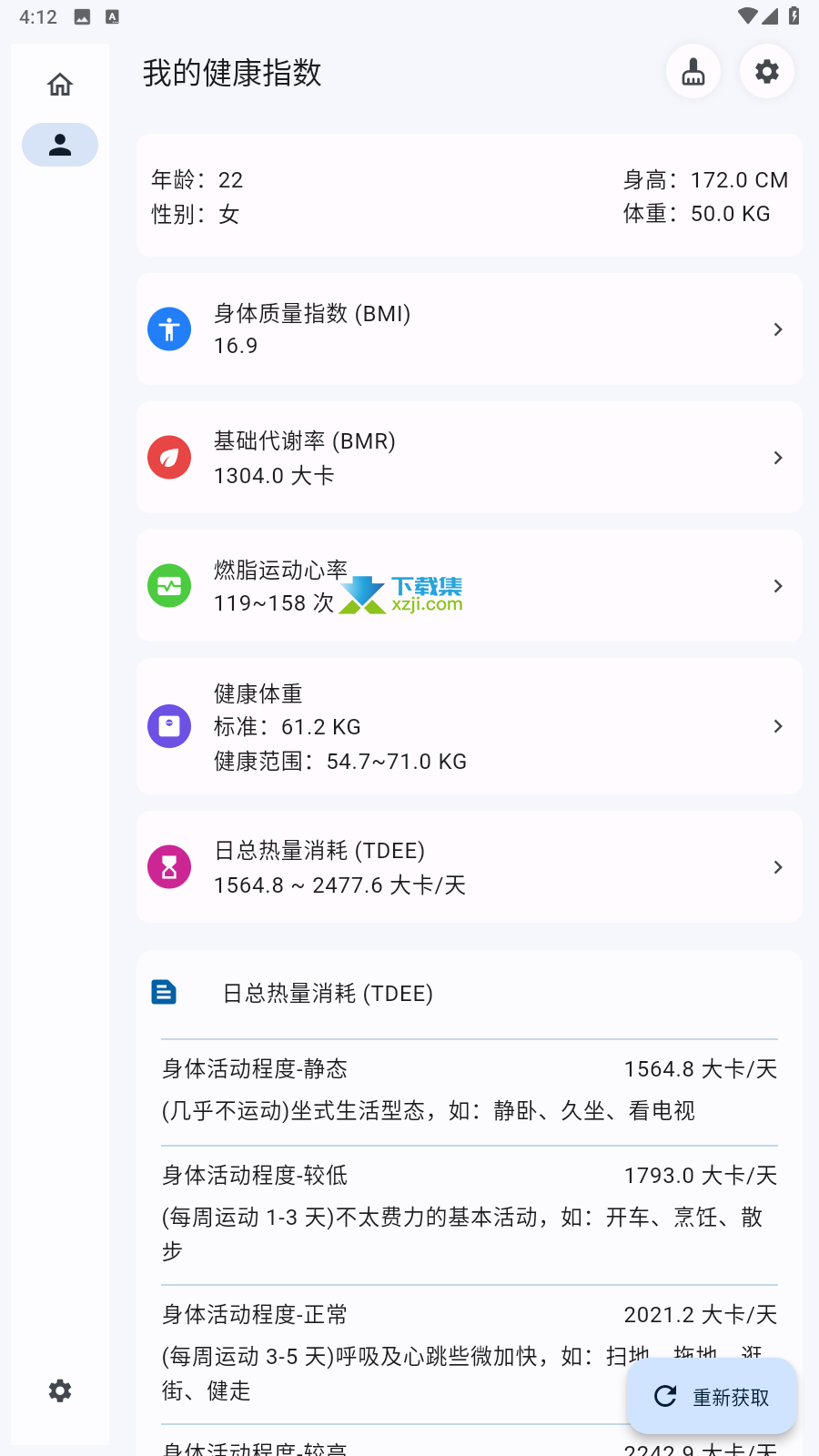Open 日总热量消耗 (TDEE) row with chevron
The width and height of the screenshot is (819, 1456).
tap(470, 867)
